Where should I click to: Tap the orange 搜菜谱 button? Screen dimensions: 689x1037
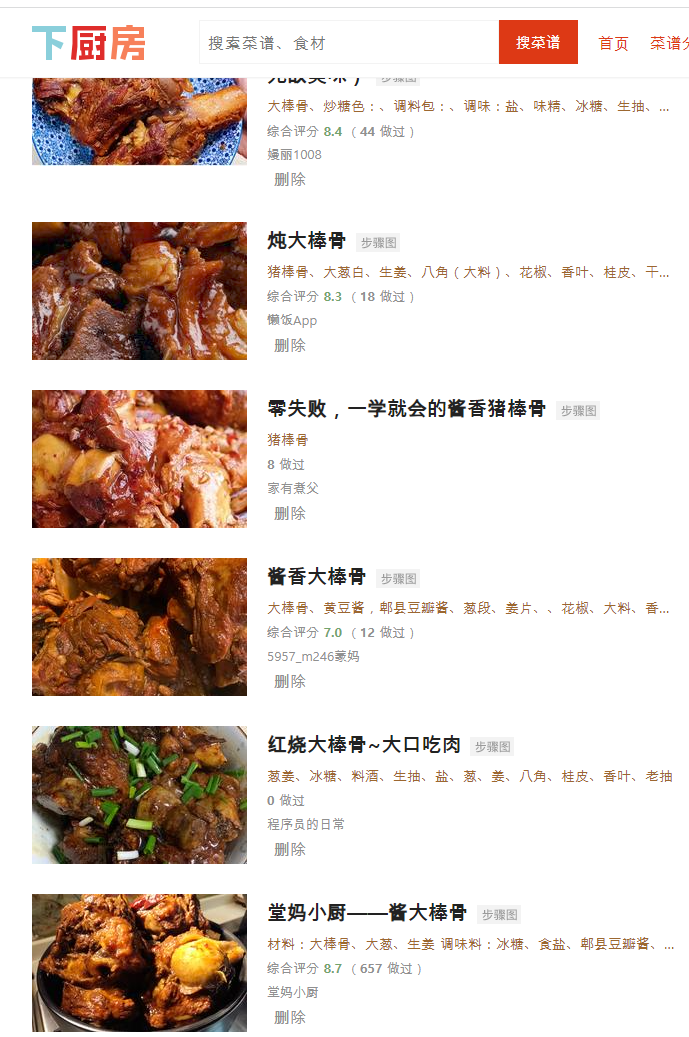(x=538, y=43)
